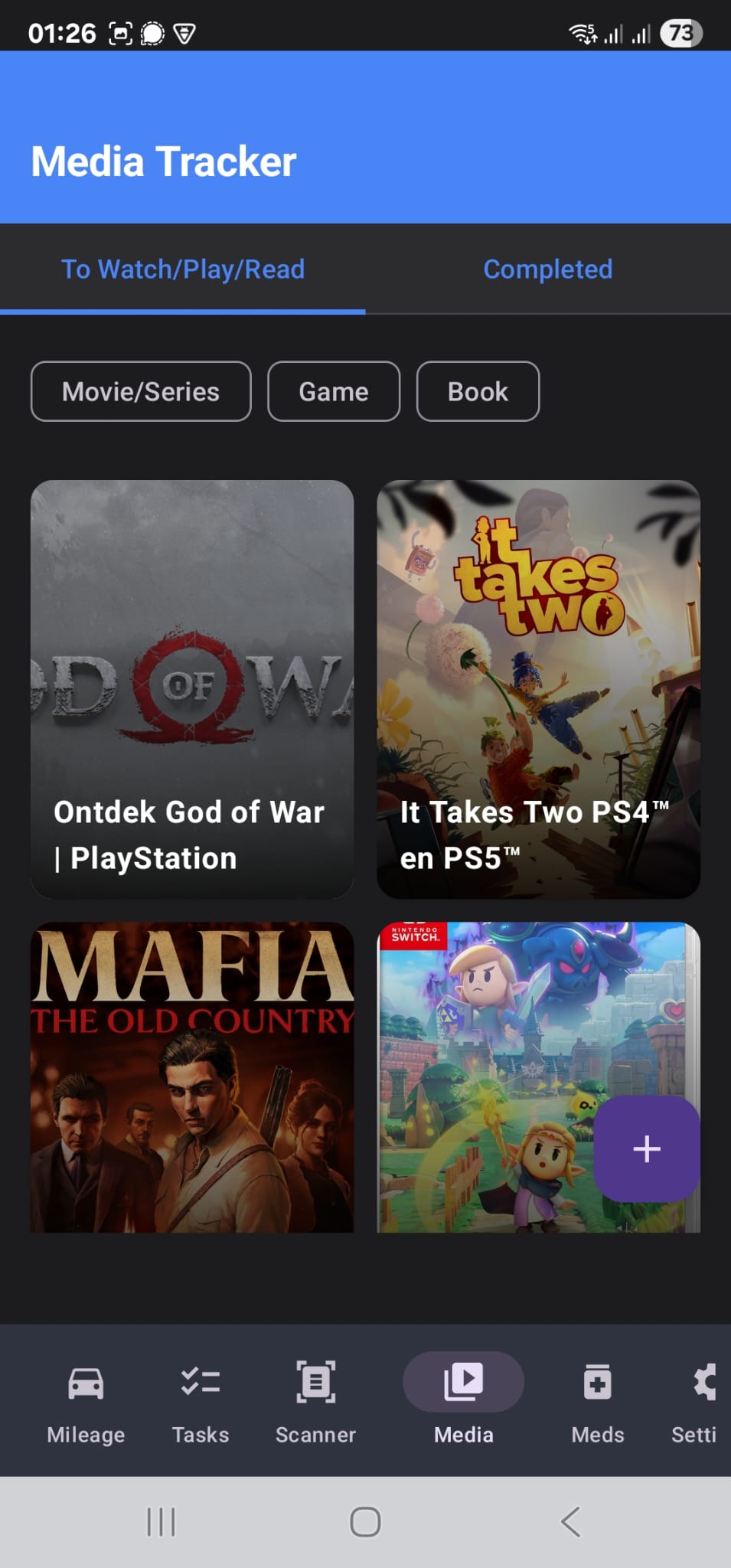Select the To Watch/Play/Read tab
Screen dimensions: 731x1568
point(183,269)
